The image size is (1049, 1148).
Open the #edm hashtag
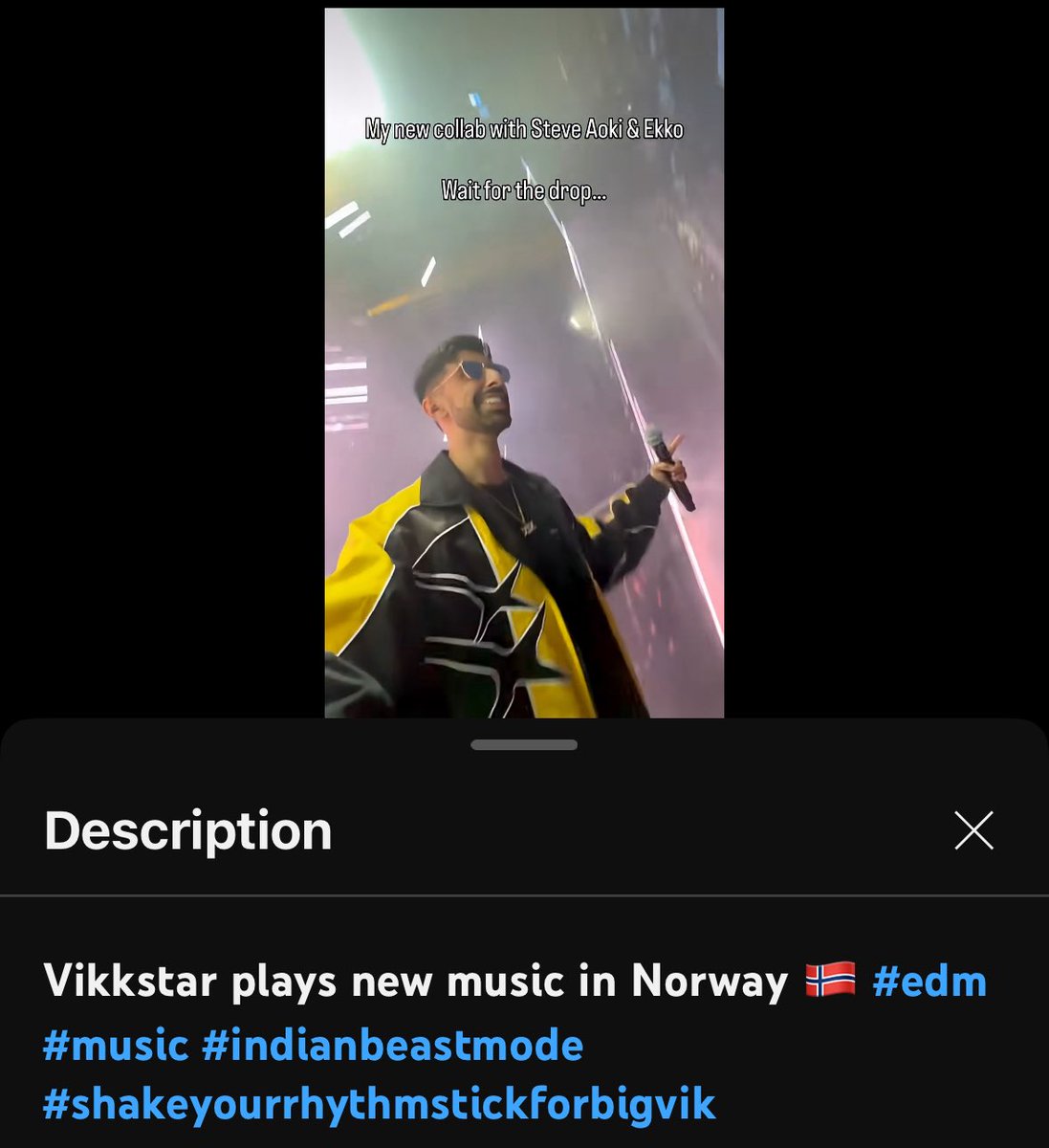pyautogui.click(x=929, y=982)
